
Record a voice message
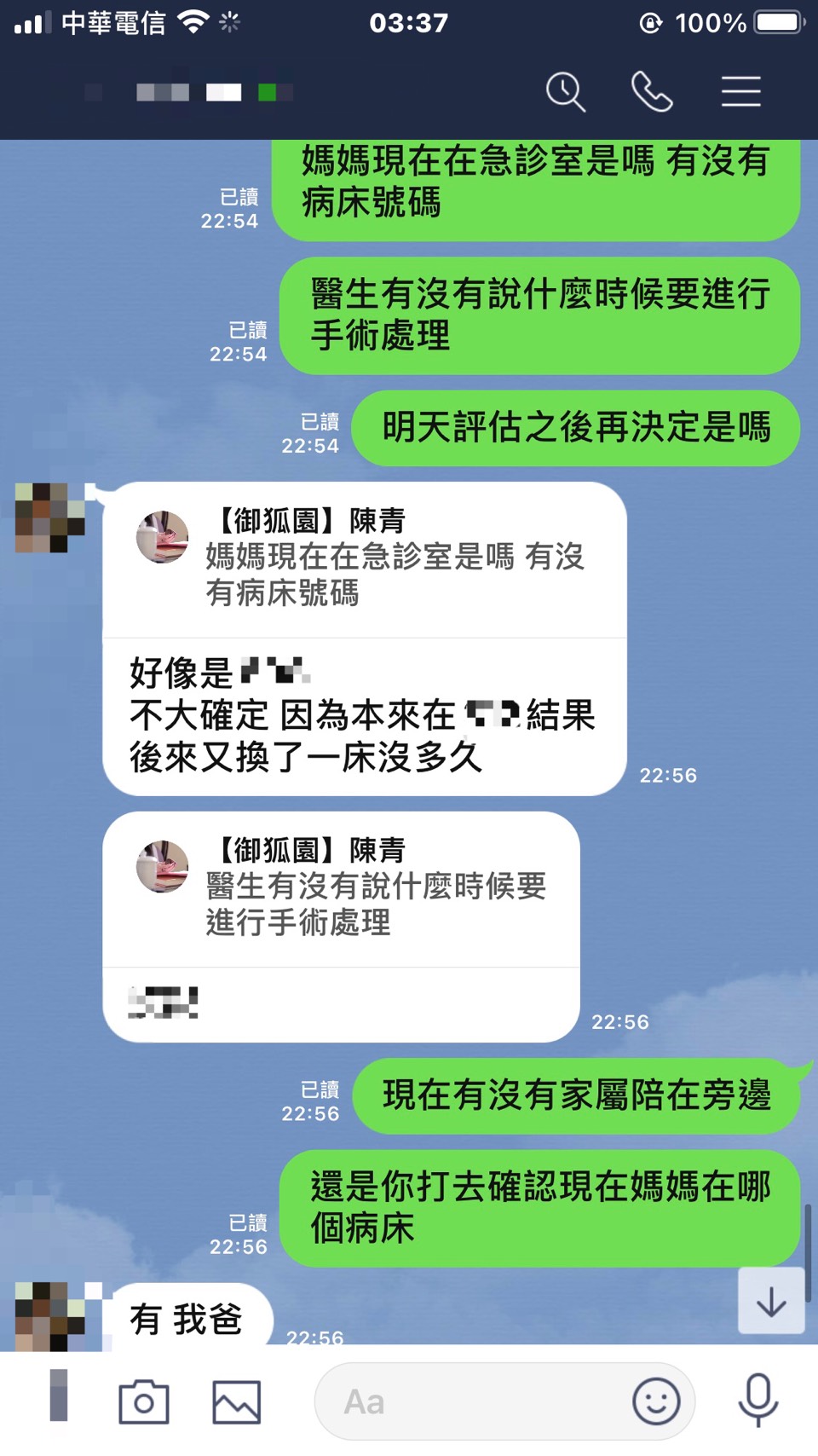pyautogui.click(x=758, y=1401)
